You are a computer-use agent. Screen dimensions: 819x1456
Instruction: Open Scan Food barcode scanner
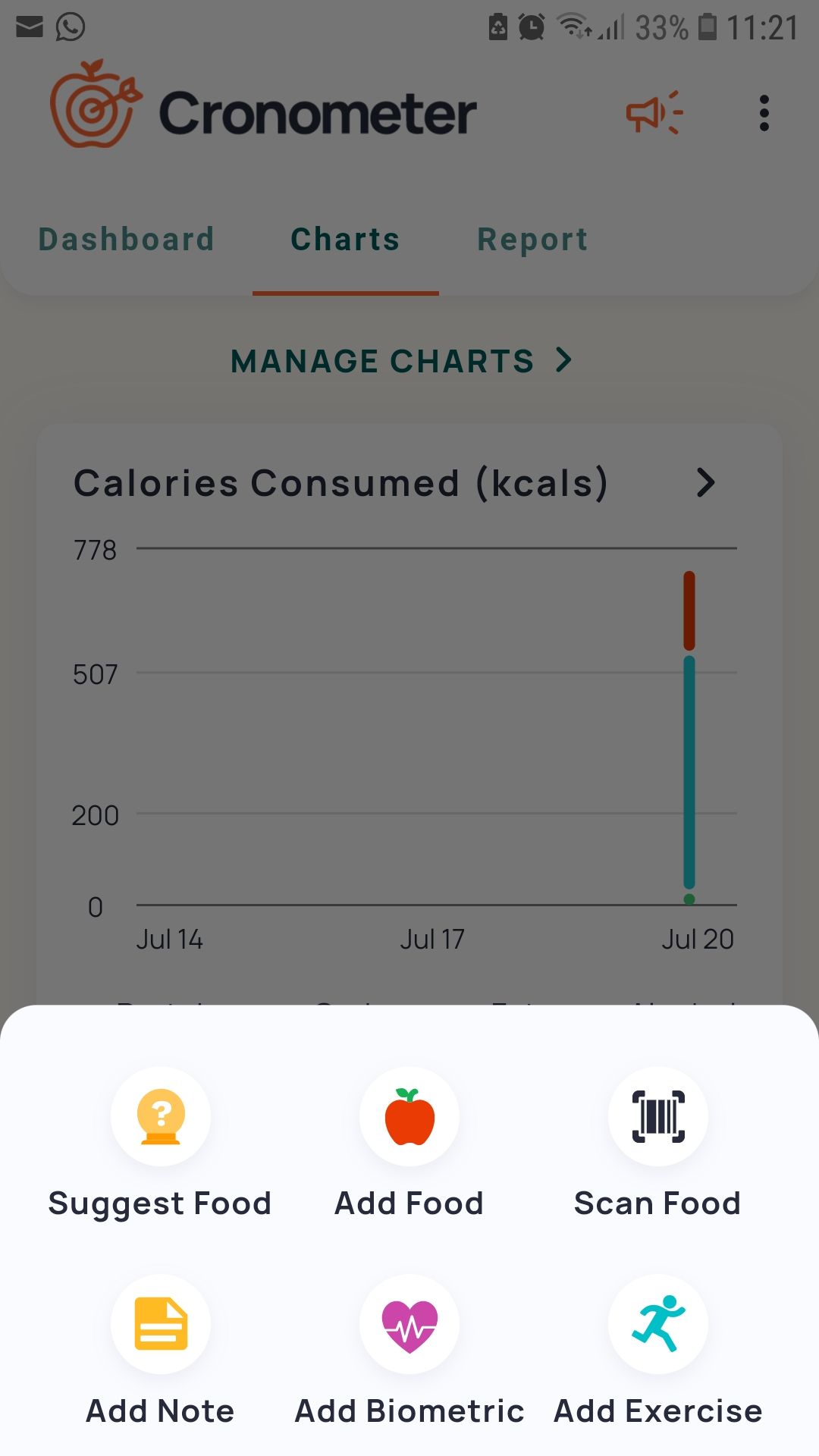click(x=658, y=1116)
